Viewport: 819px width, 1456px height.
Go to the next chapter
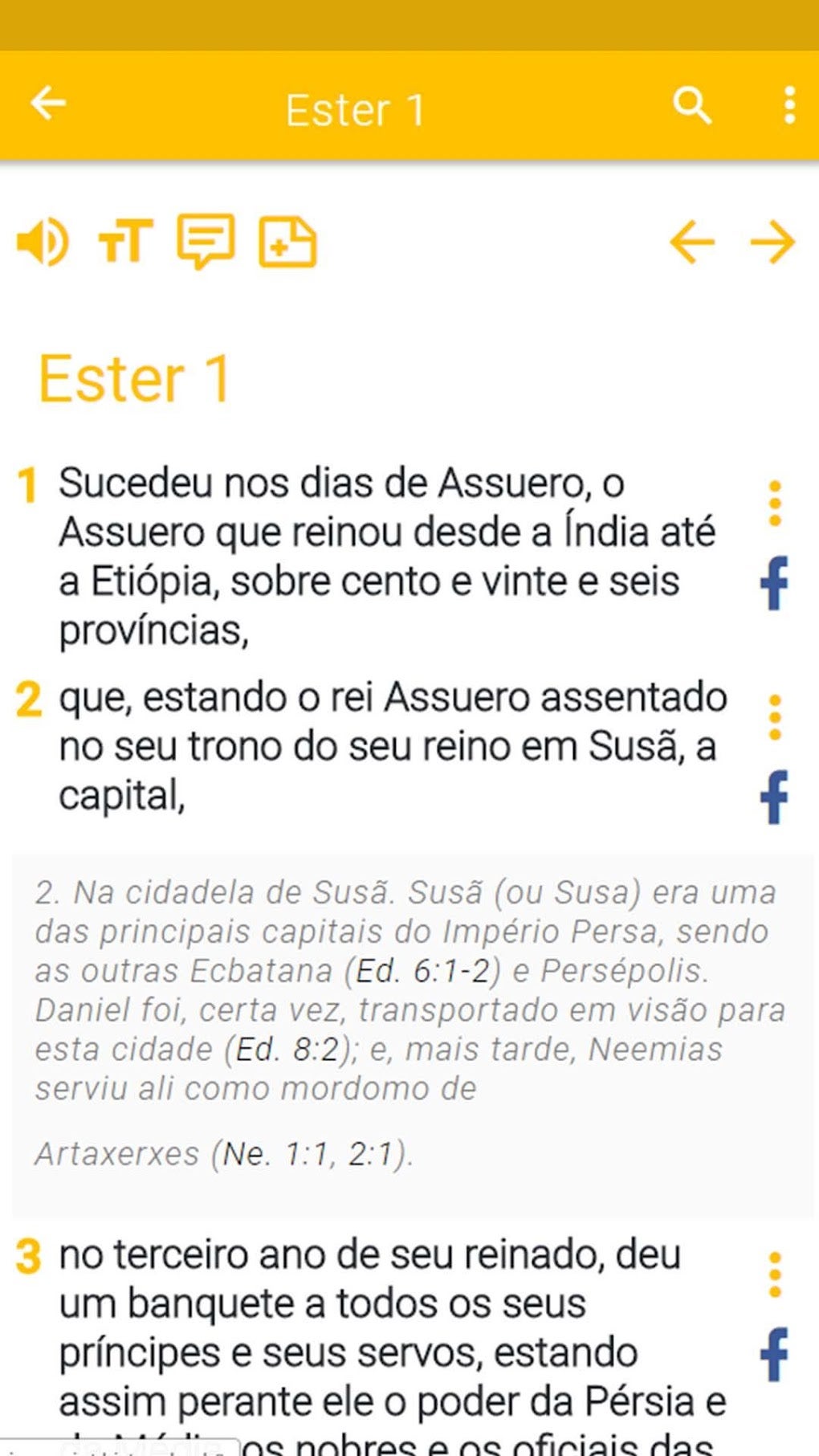point(772,242)
